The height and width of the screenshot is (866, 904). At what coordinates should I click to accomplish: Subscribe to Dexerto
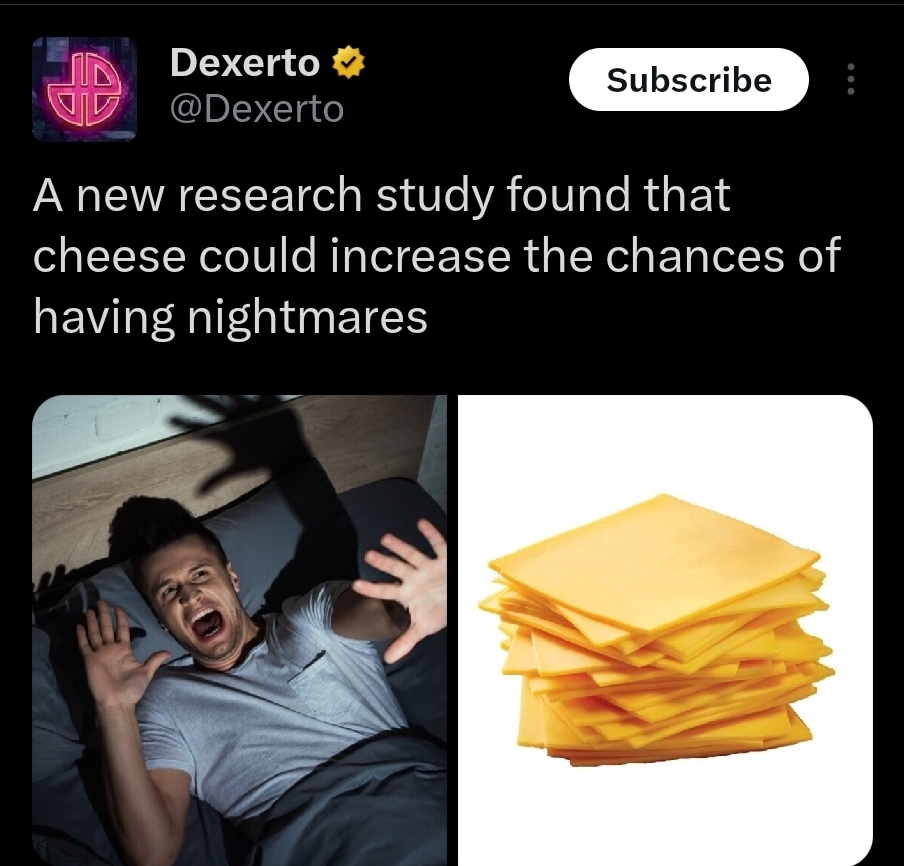pos(688,80)
